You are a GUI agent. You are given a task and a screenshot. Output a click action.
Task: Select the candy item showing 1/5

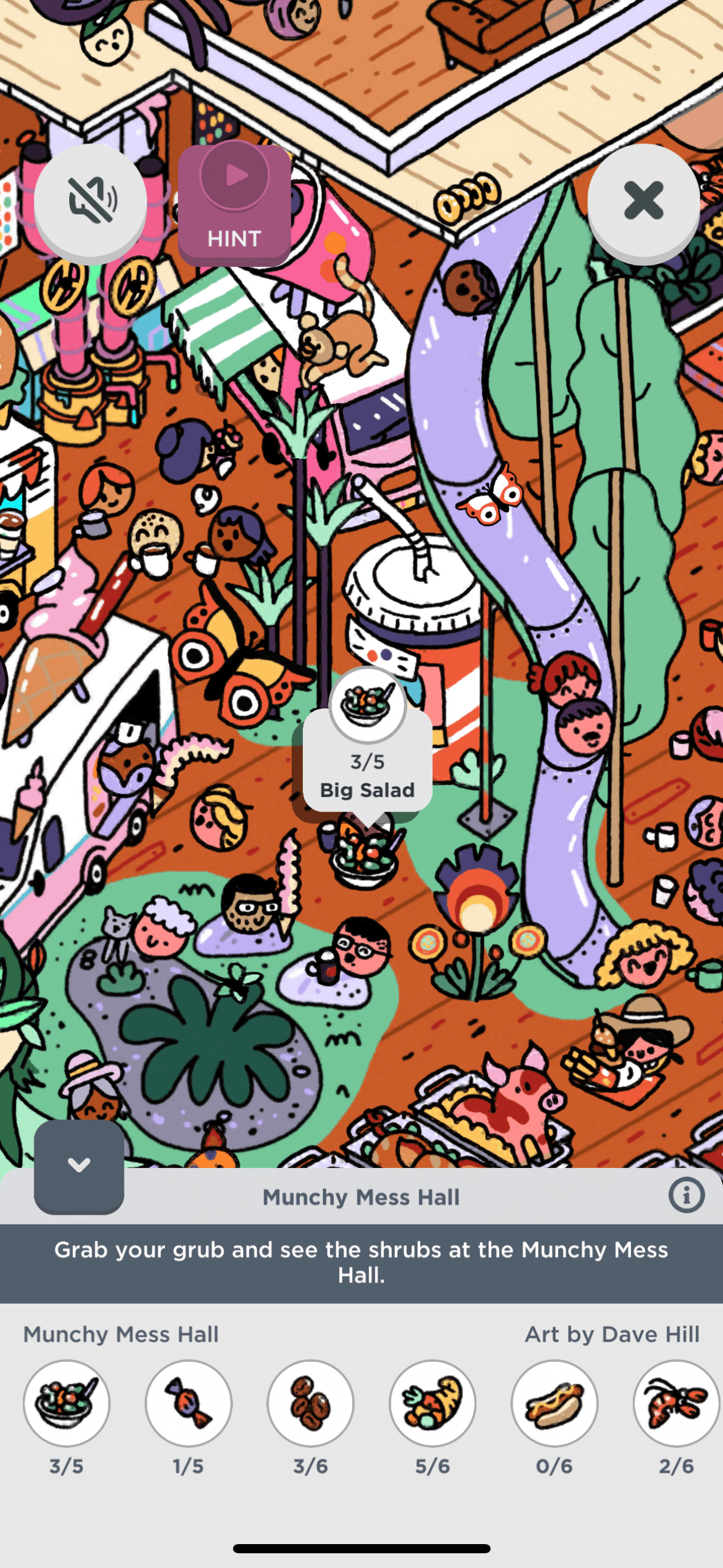[x=188, y=1403]
